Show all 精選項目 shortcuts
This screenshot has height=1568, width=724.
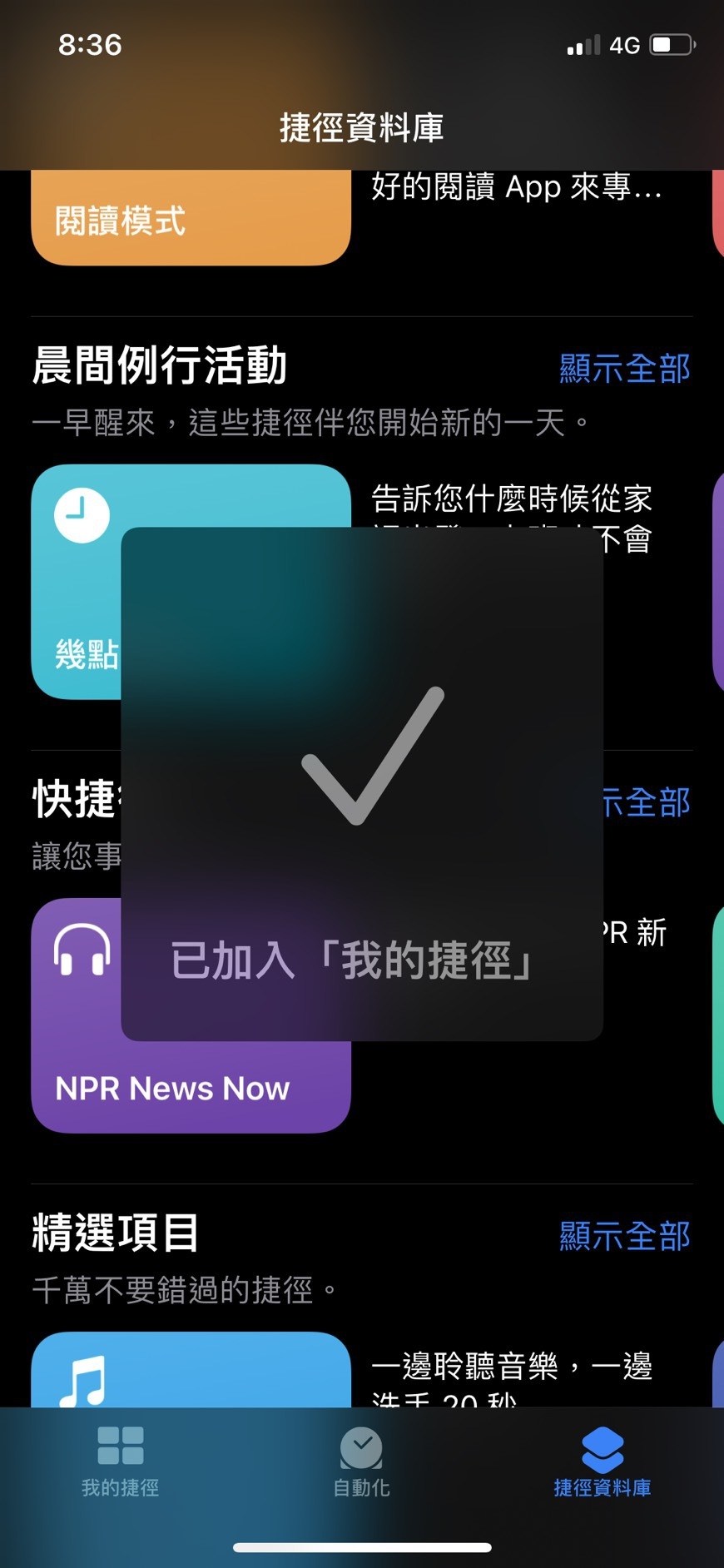click(624, 1235)
